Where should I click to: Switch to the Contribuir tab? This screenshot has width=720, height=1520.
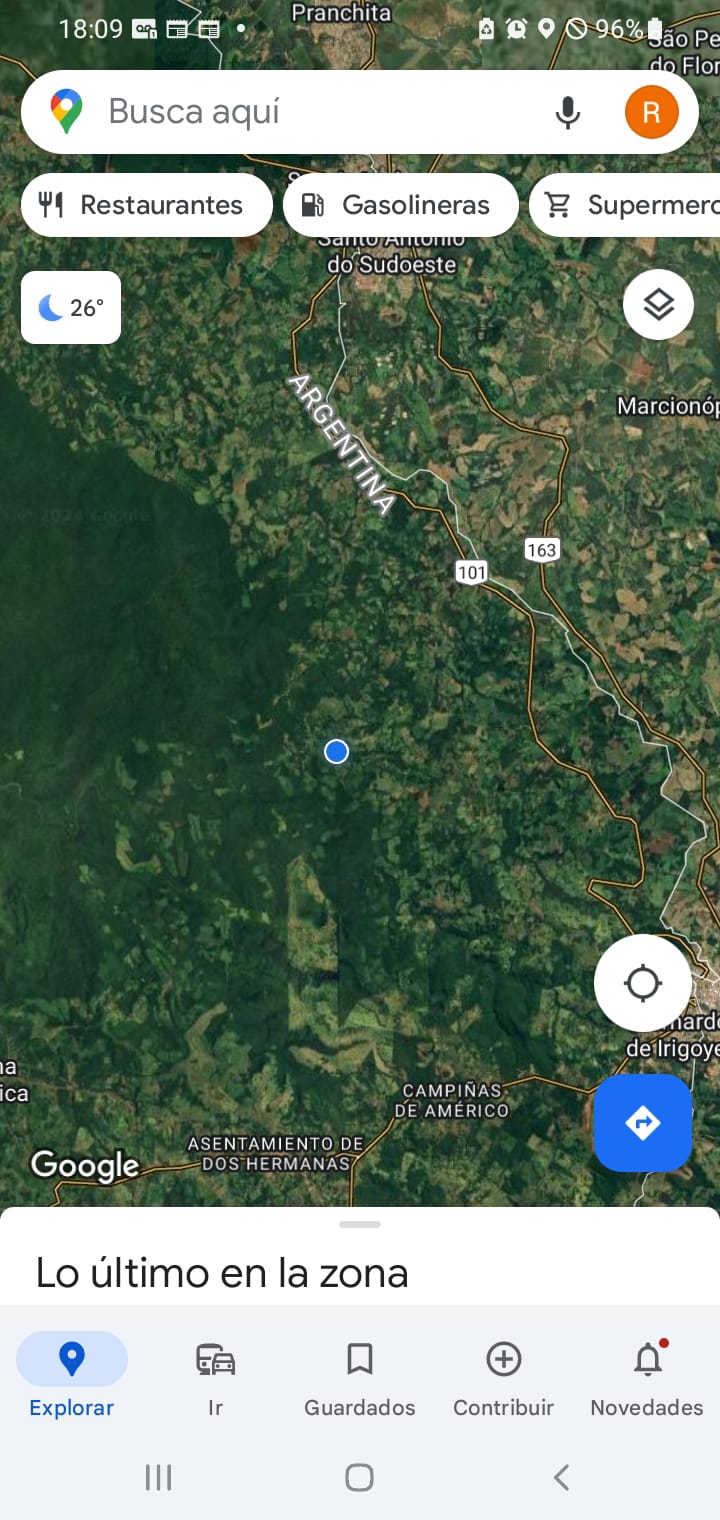click(x=503, y=1376)
